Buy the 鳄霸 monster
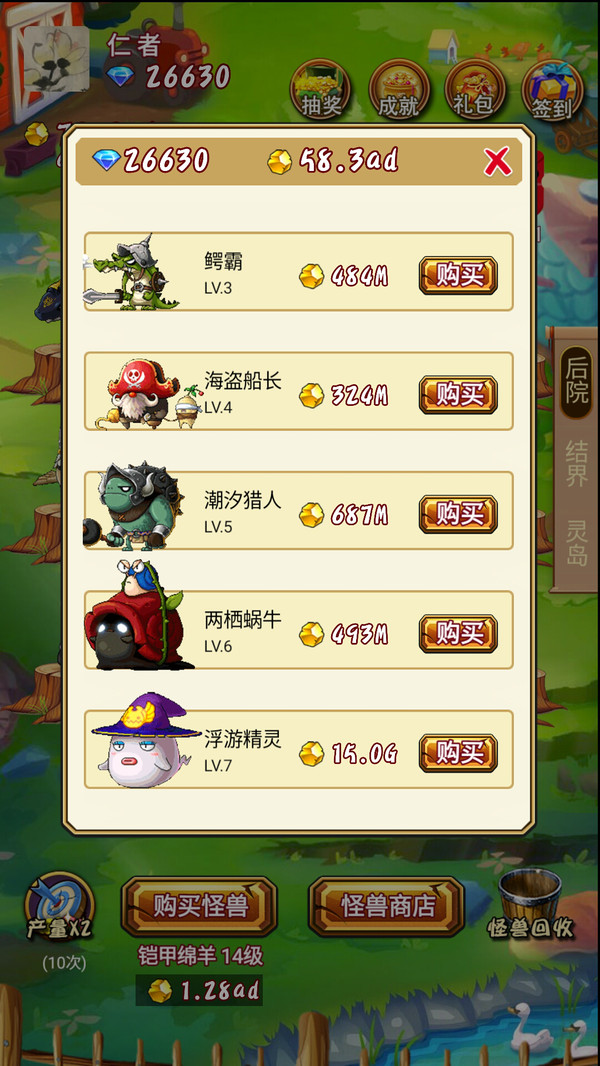 coord(458,275)
